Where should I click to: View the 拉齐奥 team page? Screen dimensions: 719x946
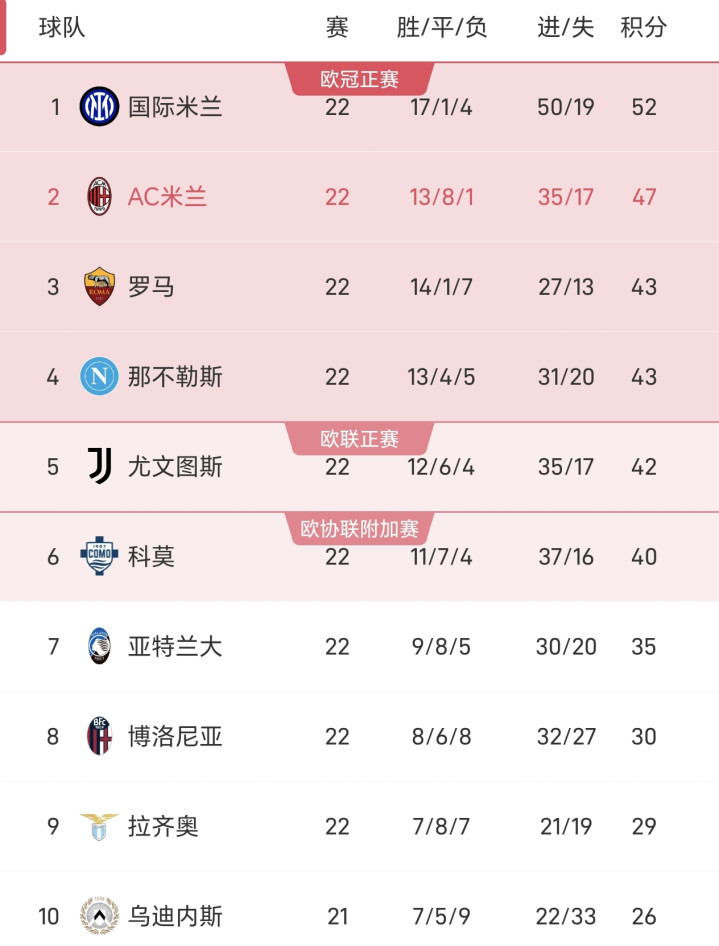click(x=163, y=827)
